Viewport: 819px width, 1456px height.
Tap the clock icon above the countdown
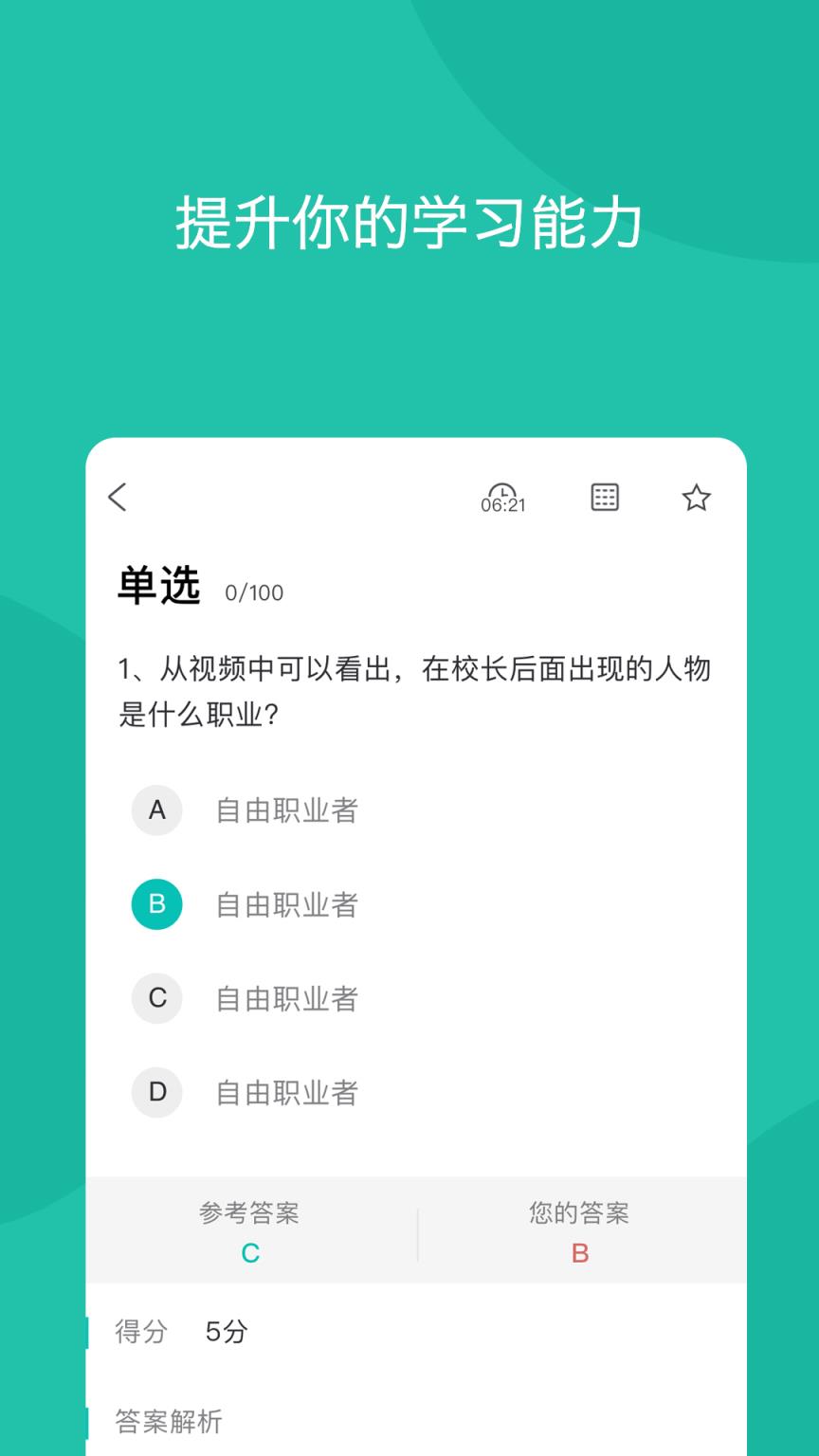502,489
